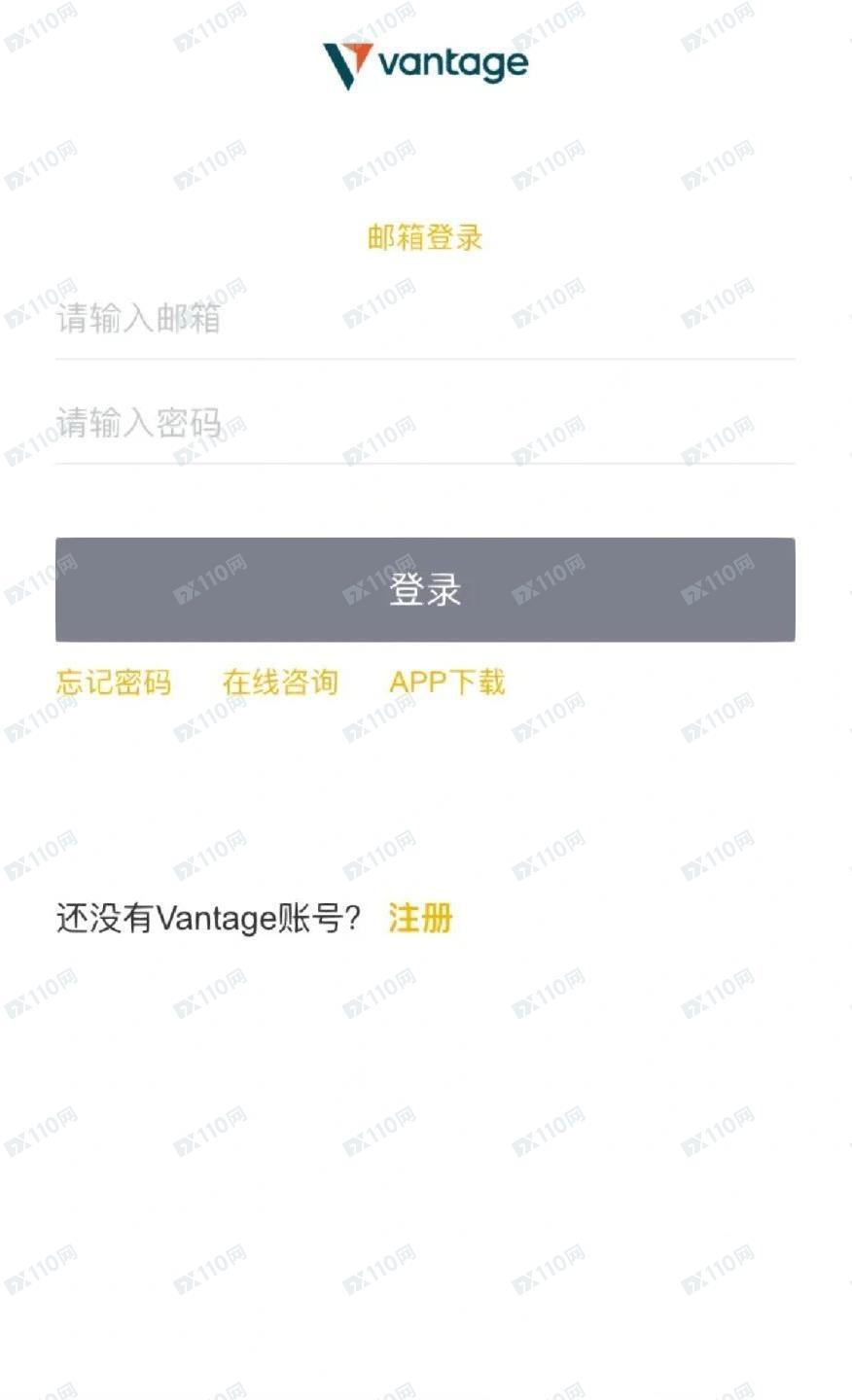The image size is (852, 1400).
Task: Tap the password input field
Action: 424,424
